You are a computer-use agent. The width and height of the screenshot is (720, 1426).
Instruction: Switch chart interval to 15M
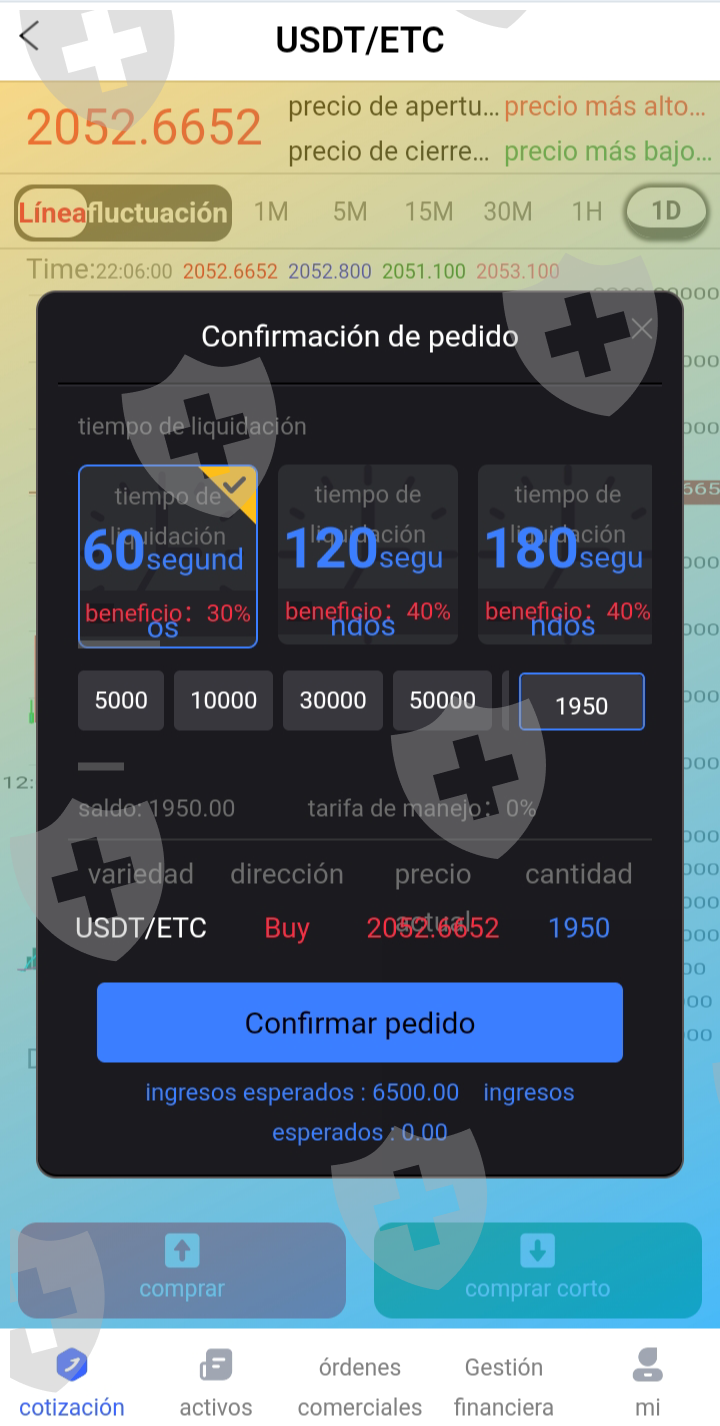429,212
